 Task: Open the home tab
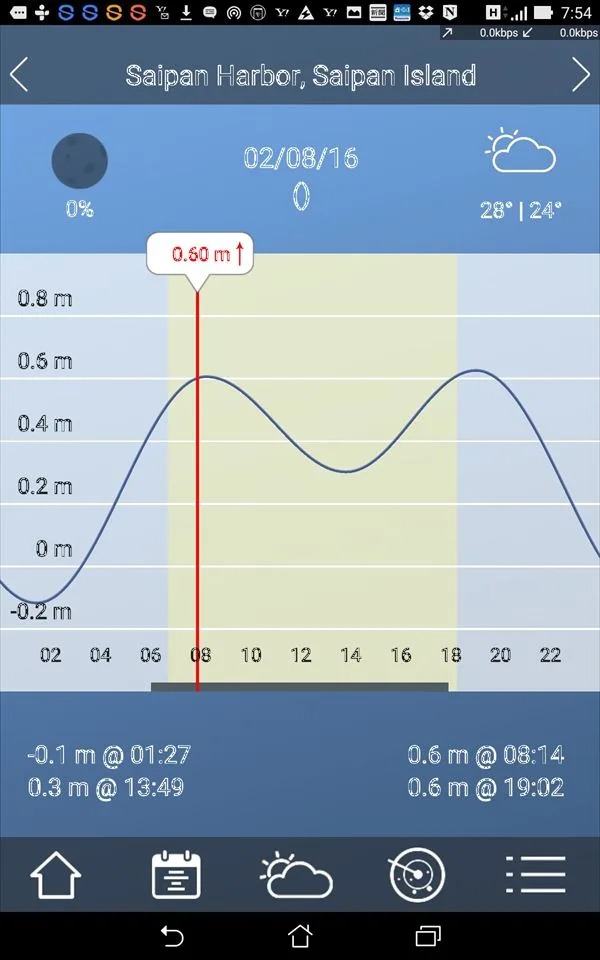coord(56,875)
